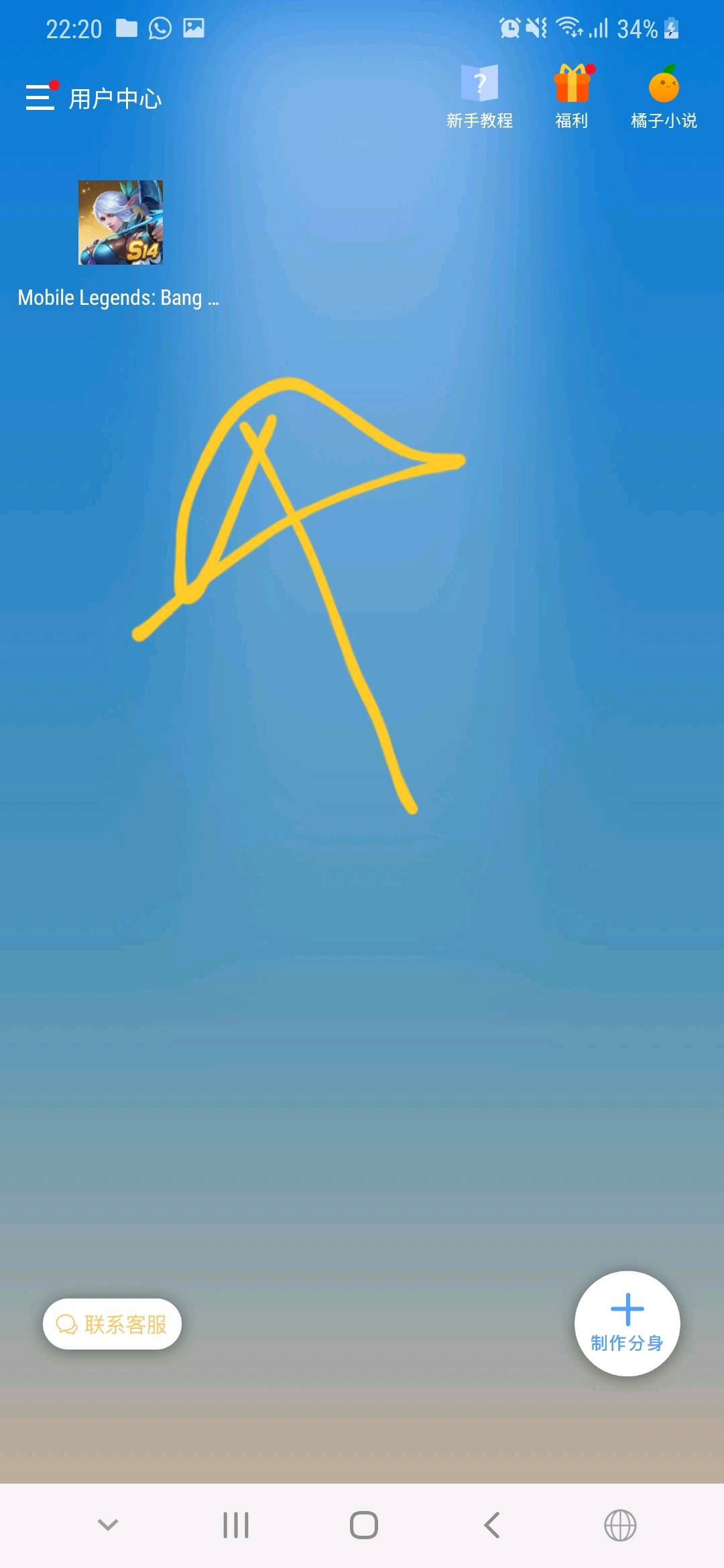Image resolution: width=724 pixels, height=1568 pixels.
Task: Launch the Mobile Legends: Bang Bang clone
Action: pos(121,222)
